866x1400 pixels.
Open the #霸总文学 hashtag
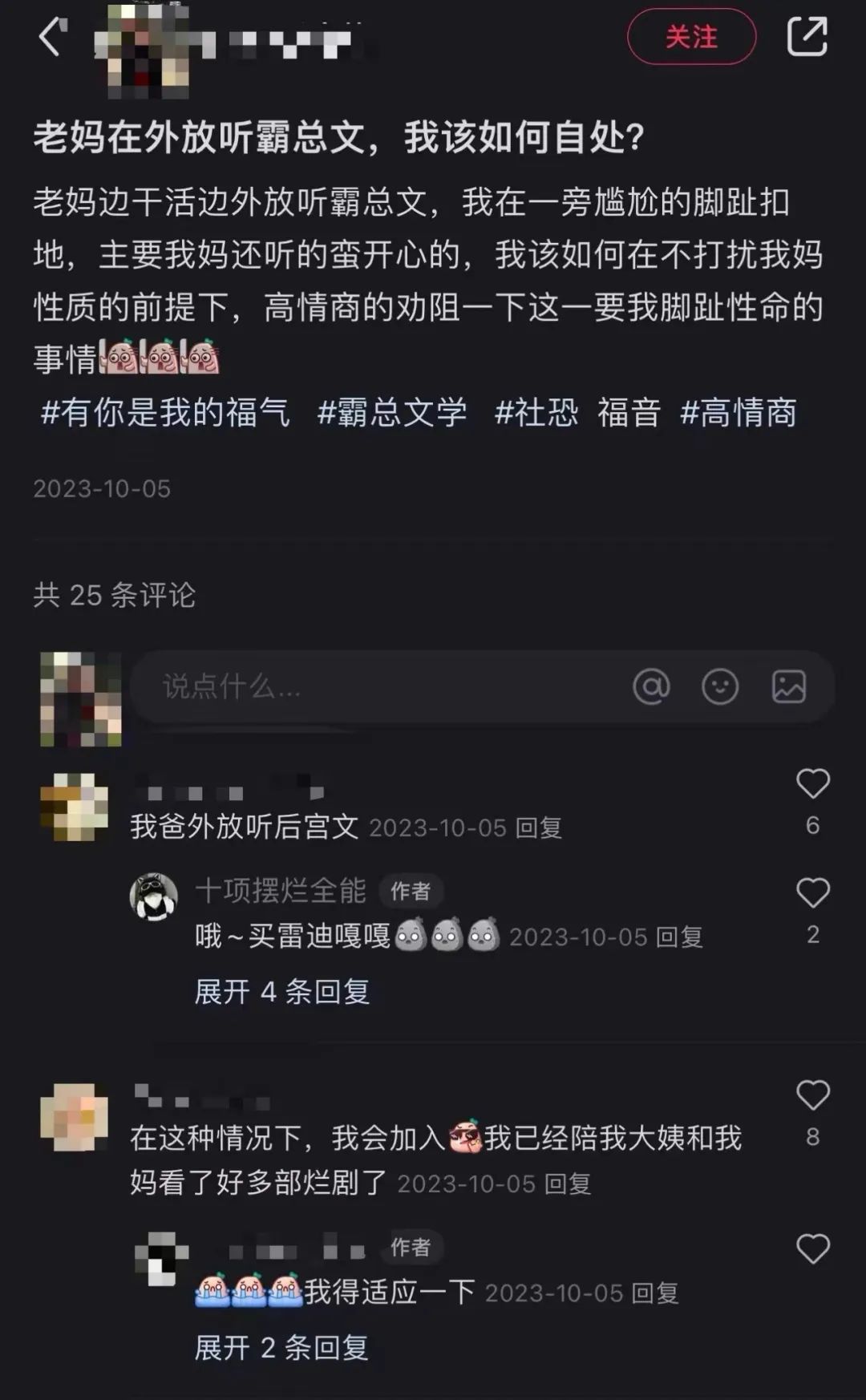[392, 413]
